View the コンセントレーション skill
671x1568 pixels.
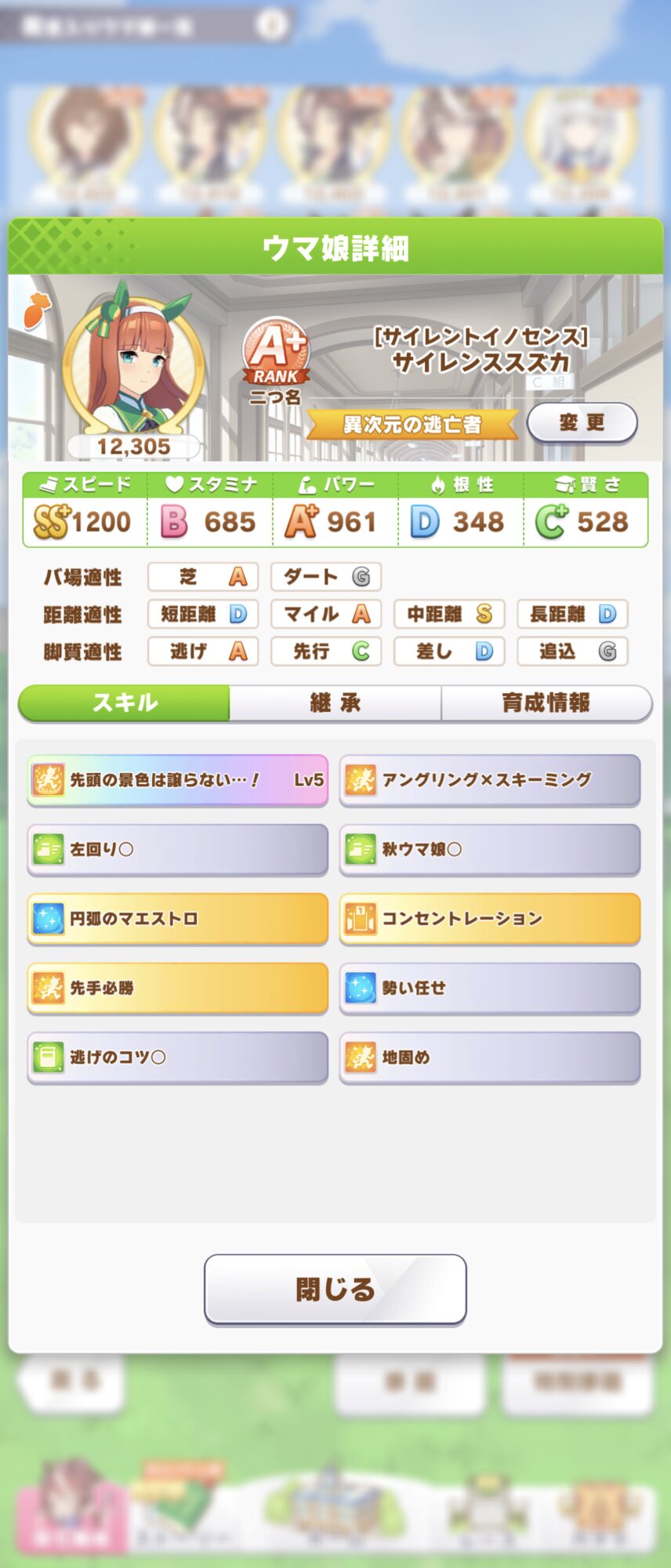[x=490, y=919]
